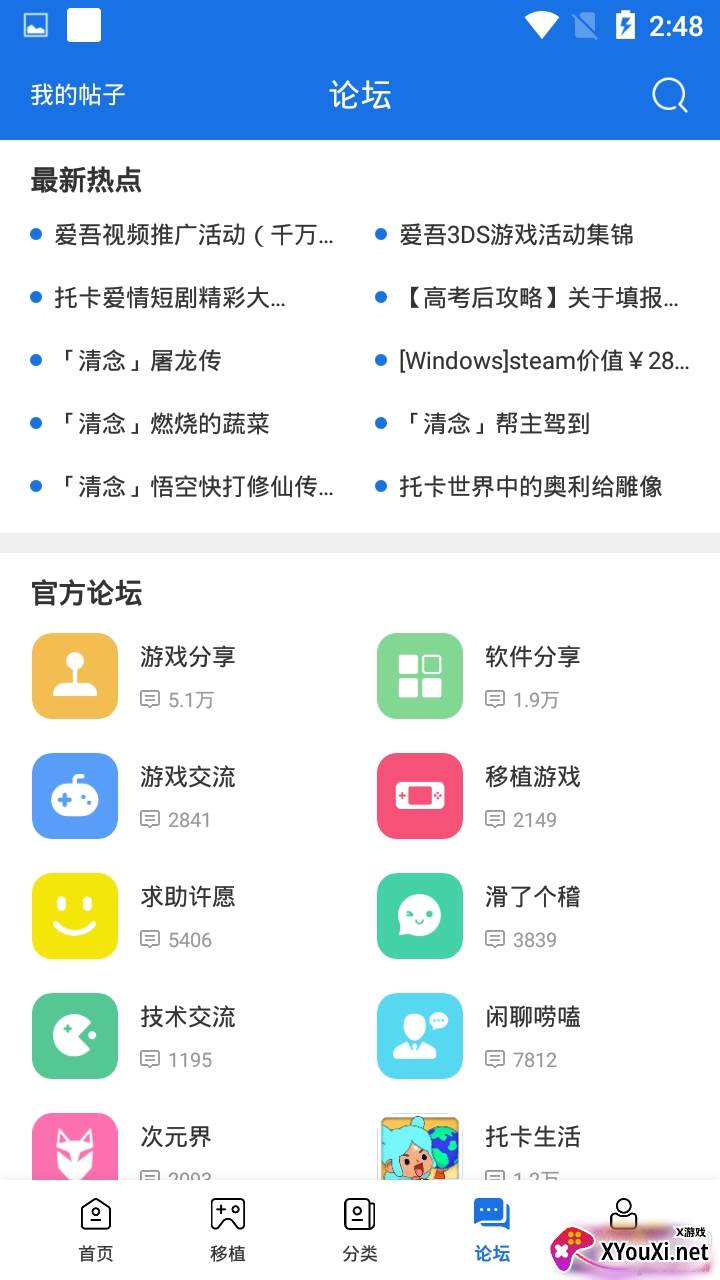
Task: Go to the 求助许愿 forum
Action: pos(188,897)
